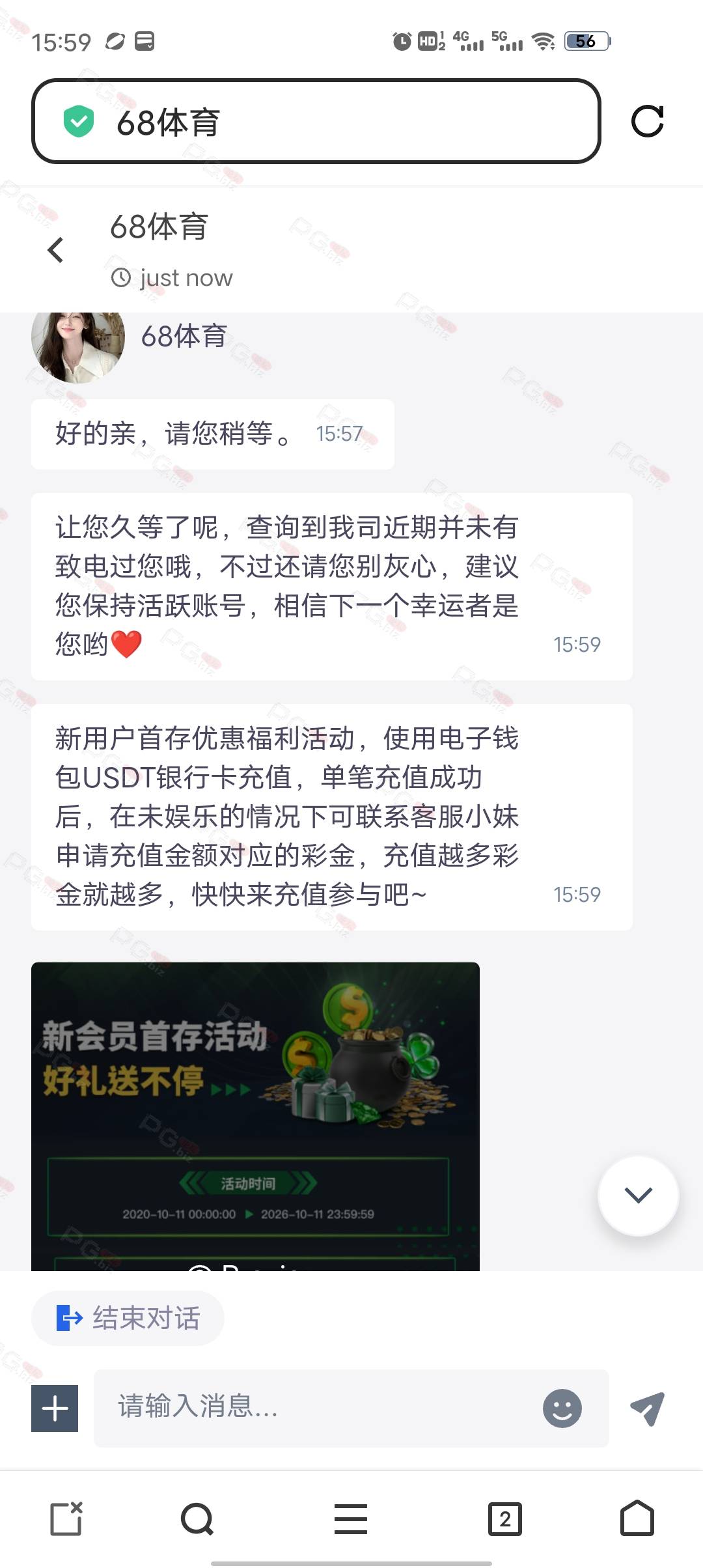Open the 新会员首存活动 promotion image
Viewport: 703px width, 1568px height.
(x=255, y=1116)
